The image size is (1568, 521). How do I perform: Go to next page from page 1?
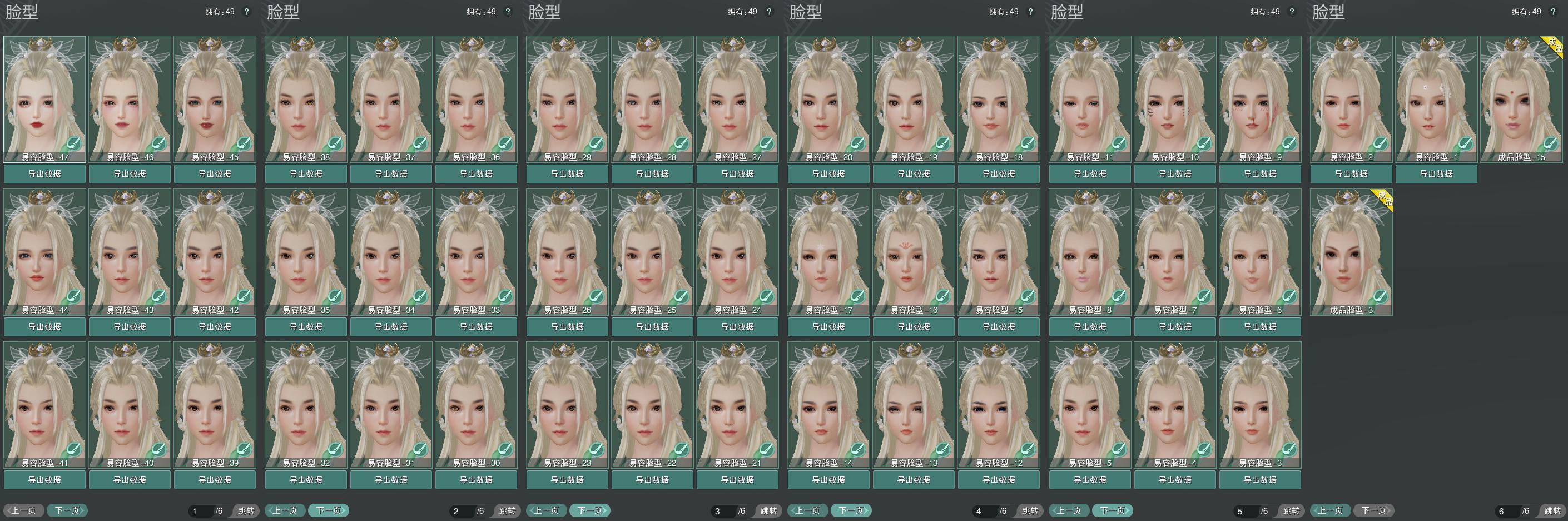tap(68, 510)
